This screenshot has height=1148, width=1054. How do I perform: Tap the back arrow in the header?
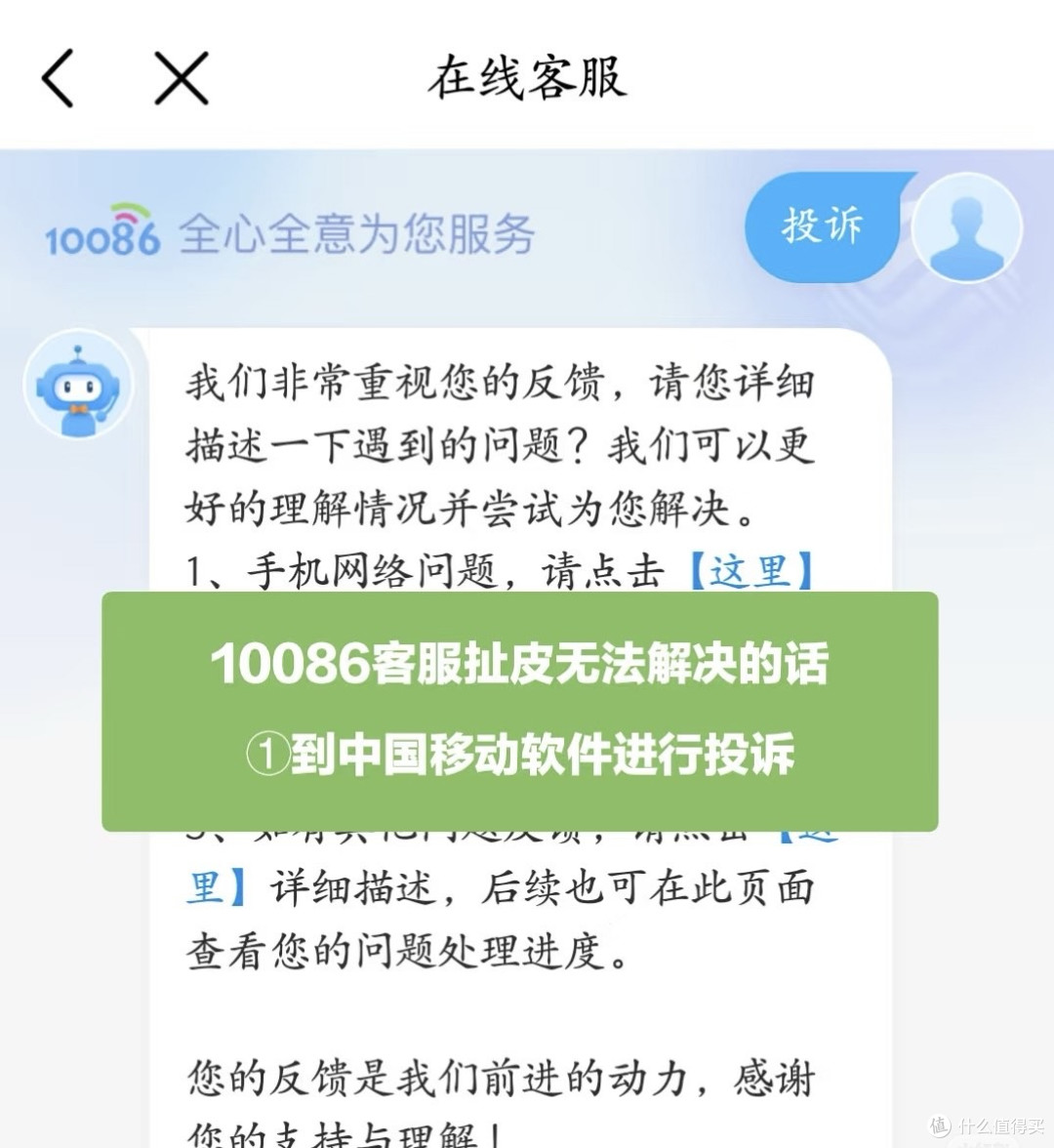point(56,78)
